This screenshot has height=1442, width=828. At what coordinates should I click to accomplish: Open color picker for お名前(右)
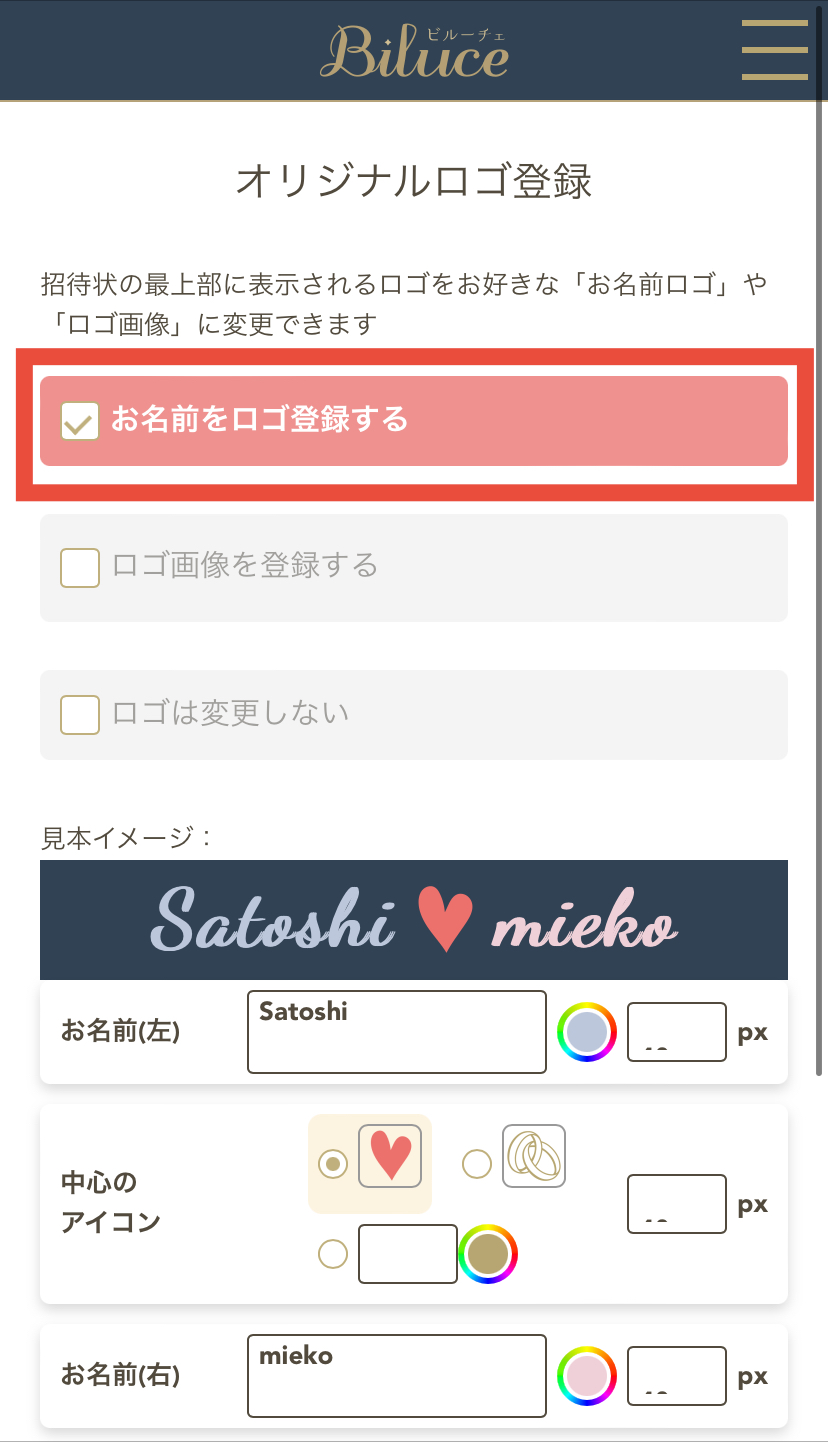[x=587, y=1376]
